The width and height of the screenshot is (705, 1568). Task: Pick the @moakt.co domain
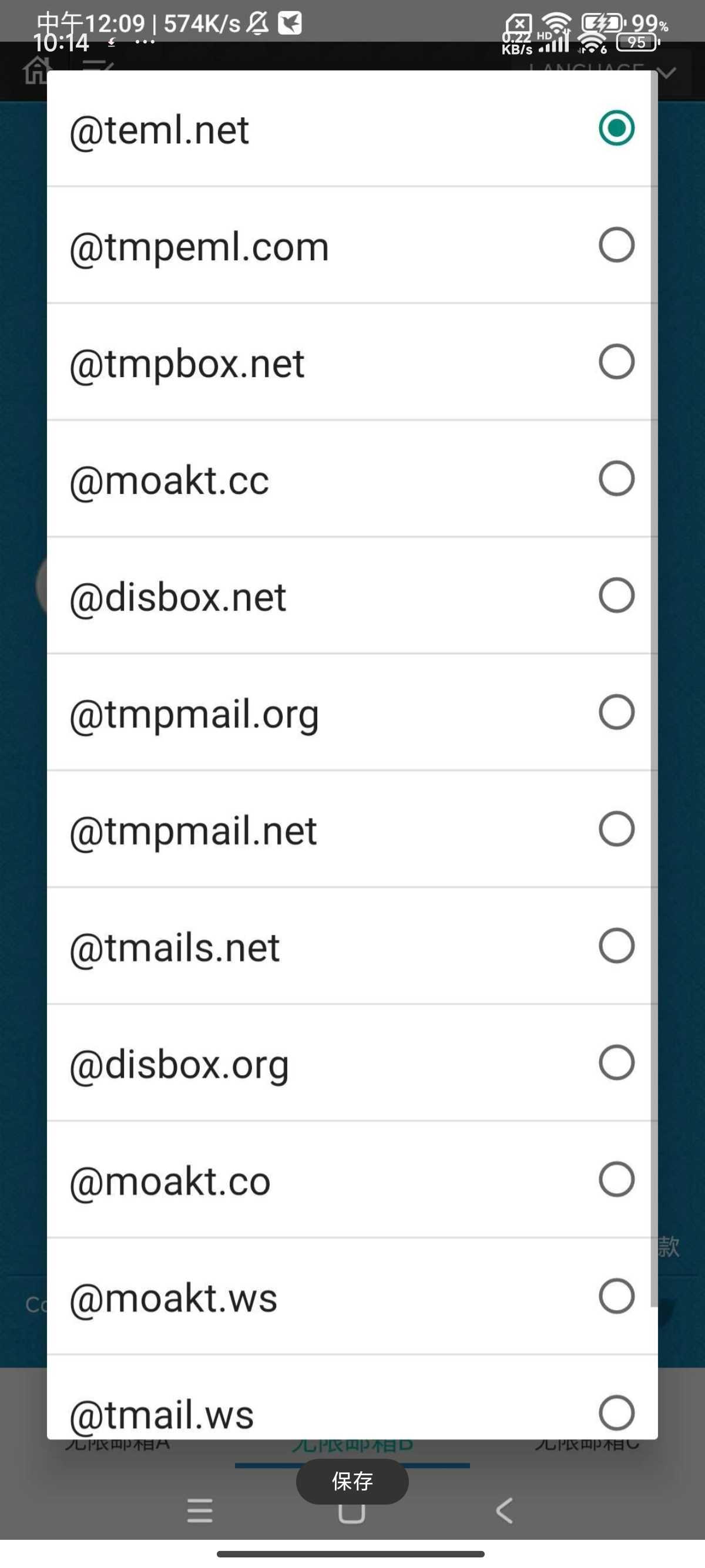(352, 1180)
